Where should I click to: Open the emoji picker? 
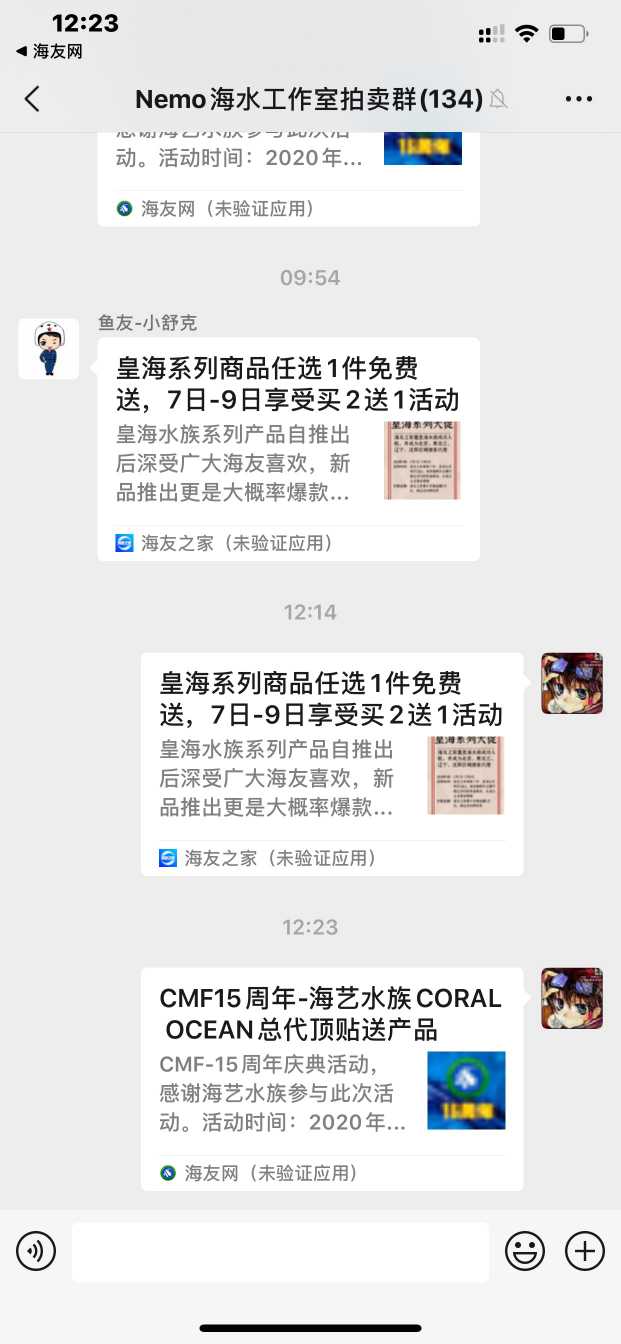pos(525,1251)
